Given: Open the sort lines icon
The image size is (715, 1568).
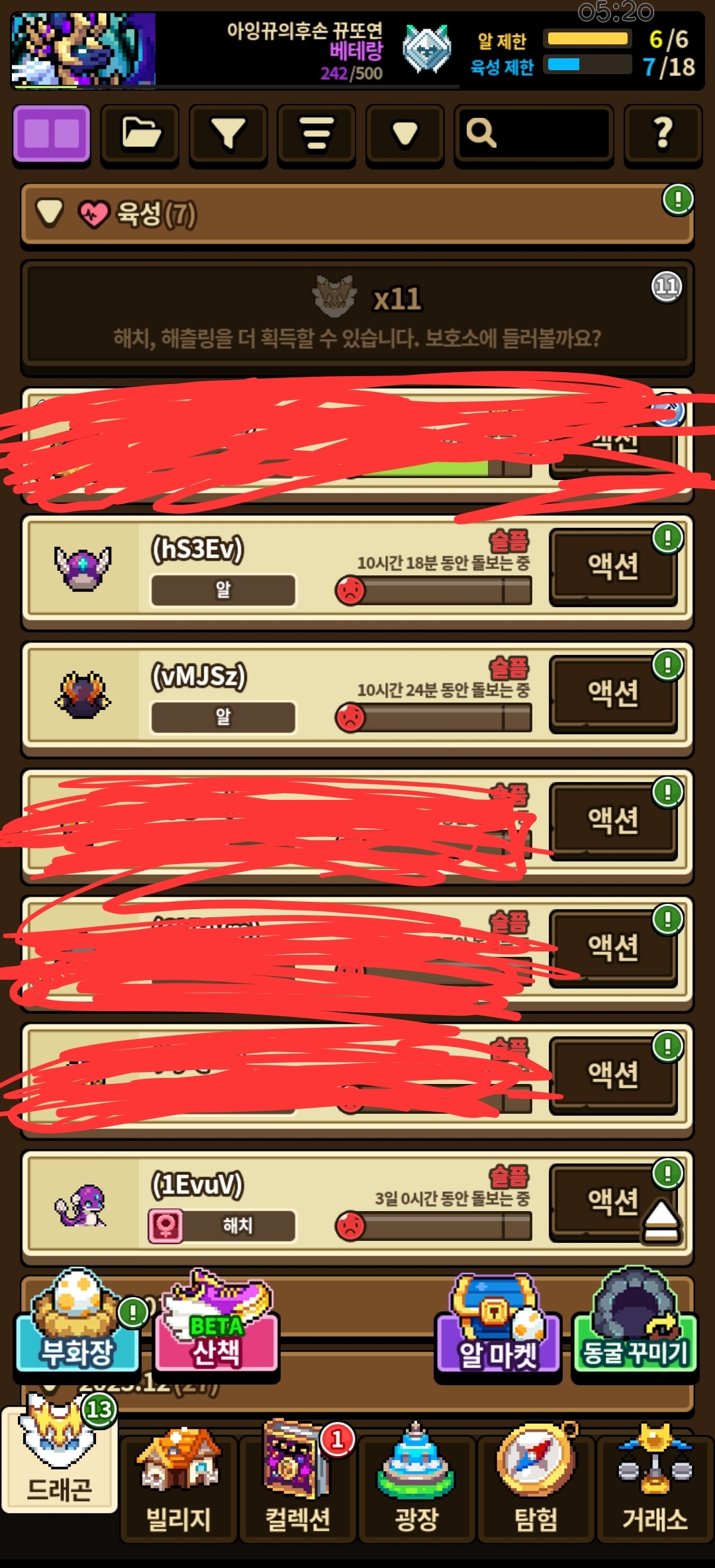Looking at the screenshot, I should pyautogui.click(x=316, y=133).
